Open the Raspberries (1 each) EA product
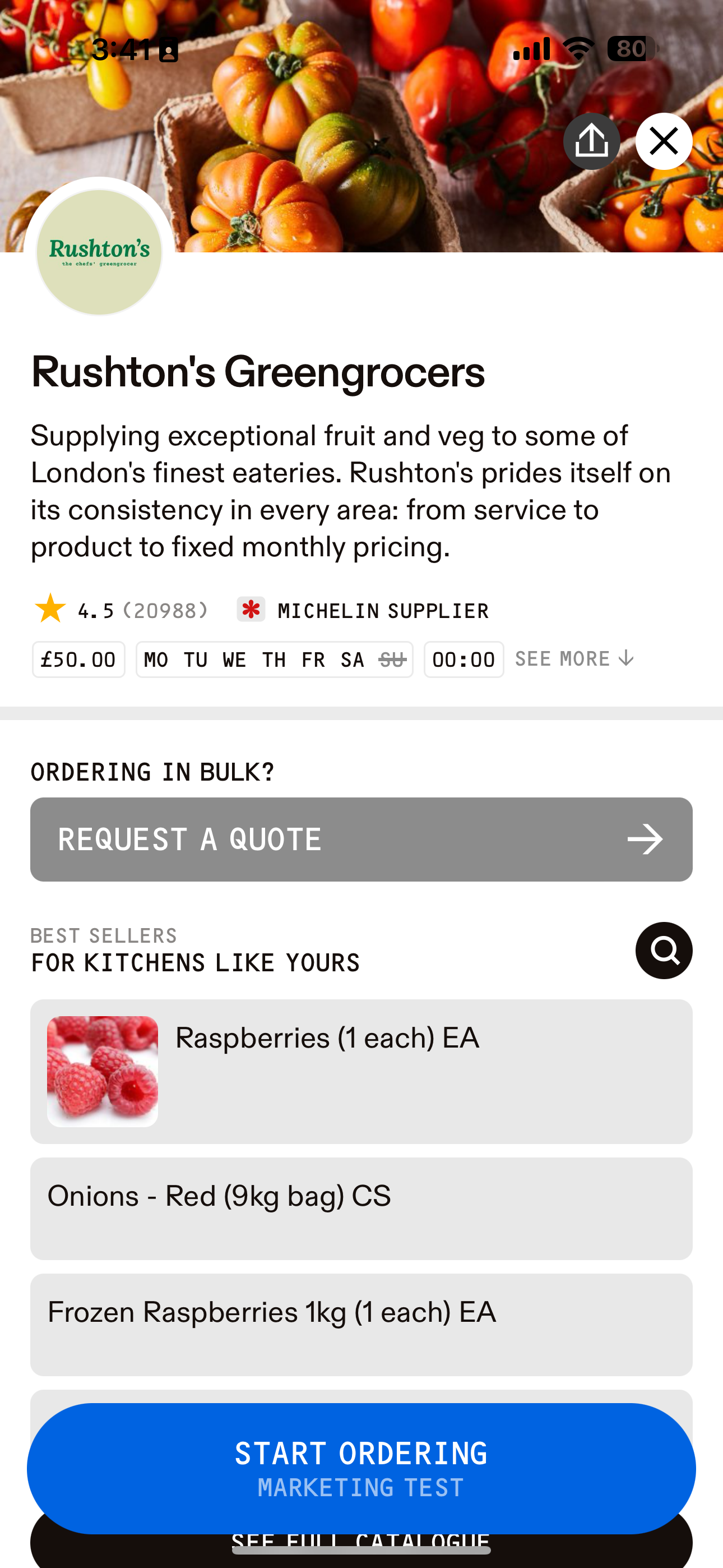723x1568 pixels. [361, 1071]
